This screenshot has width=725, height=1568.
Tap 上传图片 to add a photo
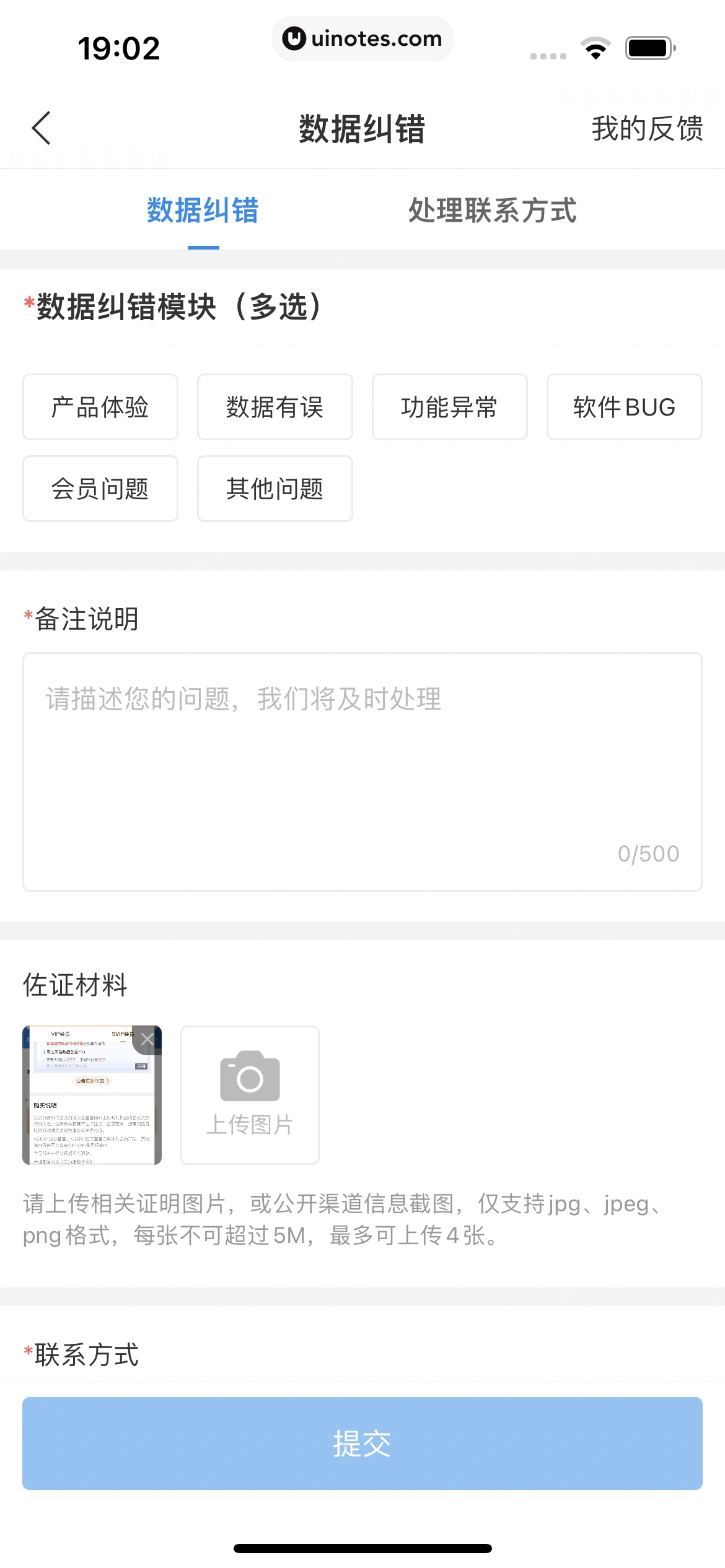click(x=250, y=1095)
